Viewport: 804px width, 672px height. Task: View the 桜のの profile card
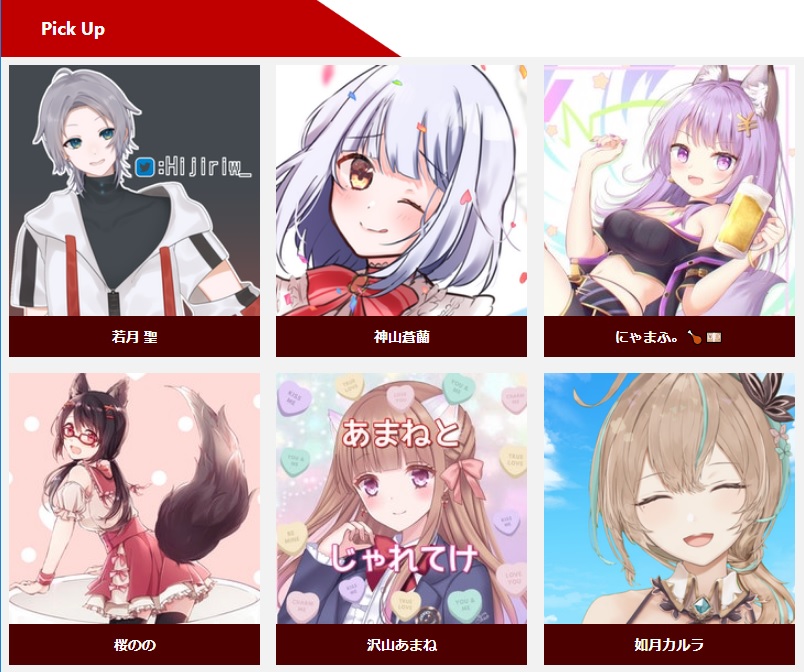coord(134,518)
